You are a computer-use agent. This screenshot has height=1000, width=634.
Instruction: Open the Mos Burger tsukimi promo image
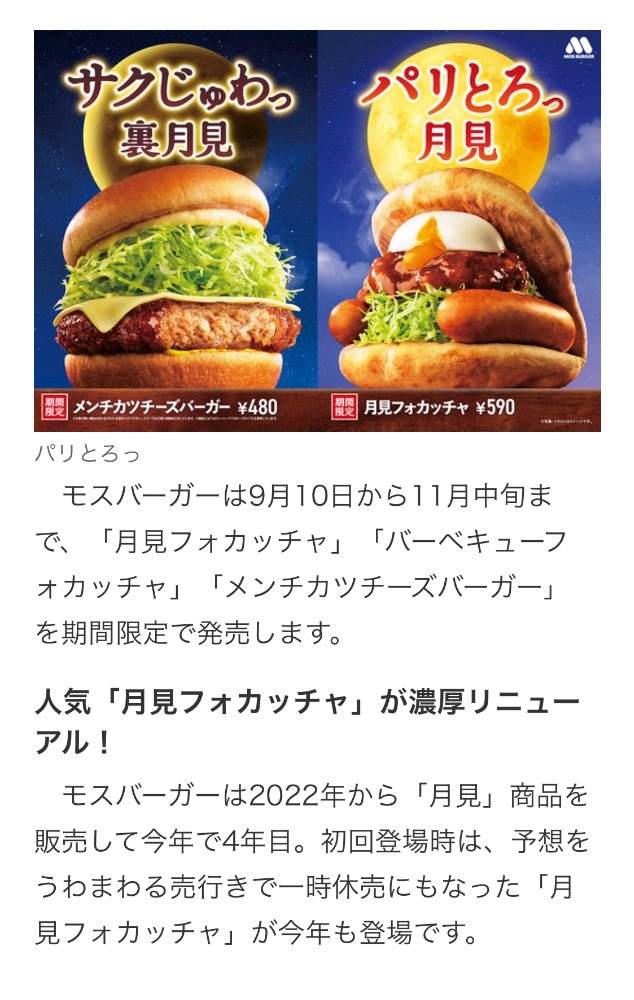[317, 231]
